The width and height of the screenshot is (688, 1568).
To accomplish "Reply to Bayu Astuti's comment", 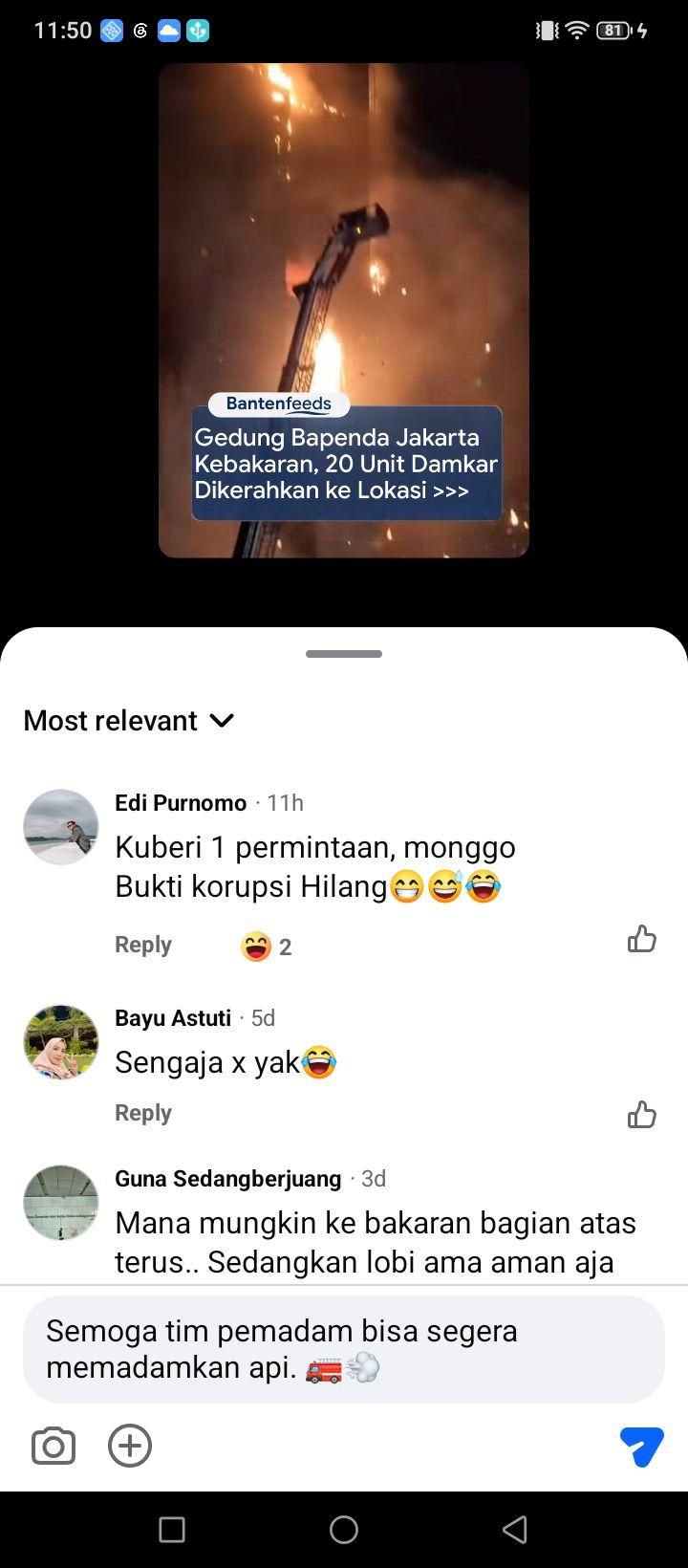I will pyautogui.click(x=143, y=1113).
